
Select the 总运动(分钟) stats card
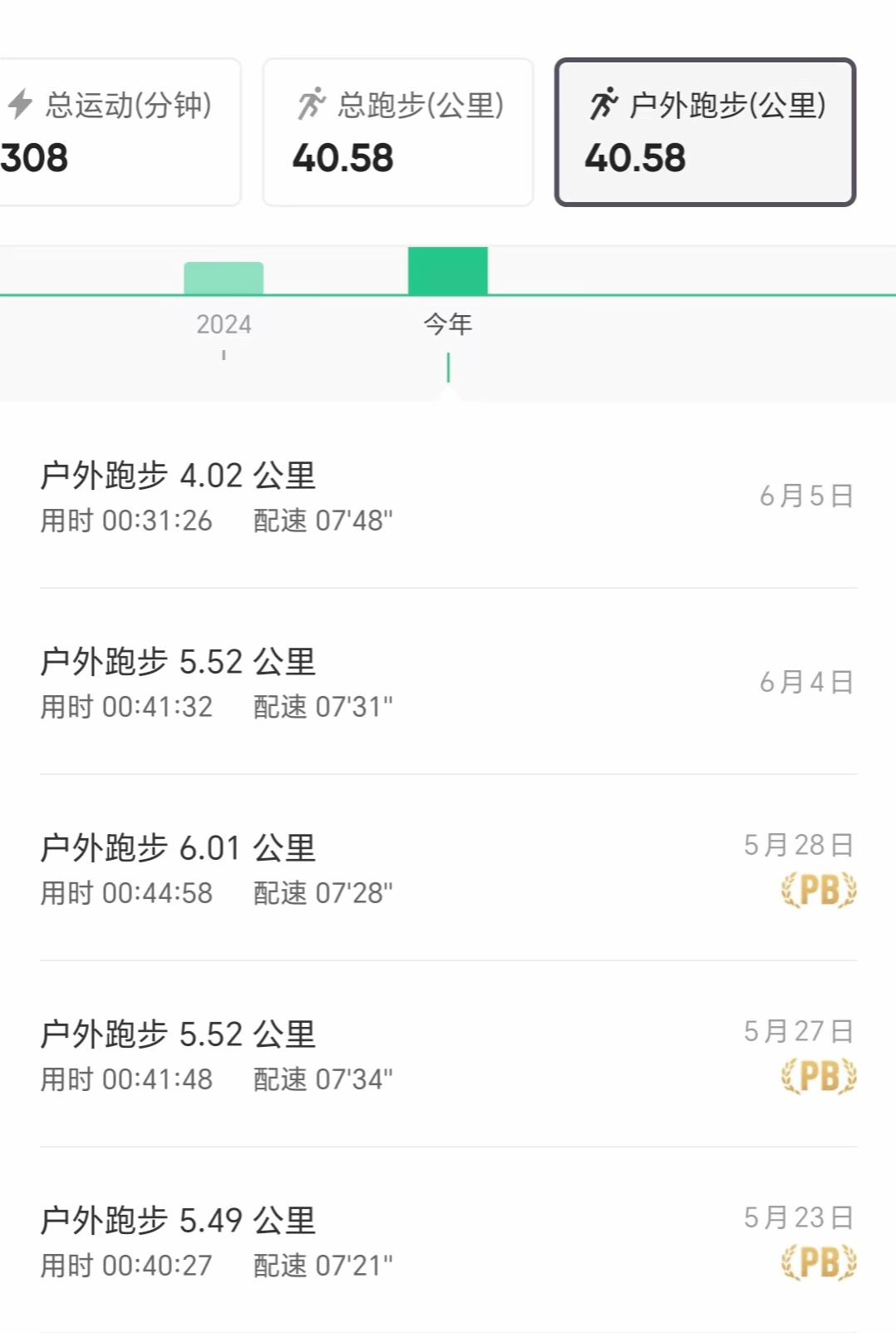[116, 132]
